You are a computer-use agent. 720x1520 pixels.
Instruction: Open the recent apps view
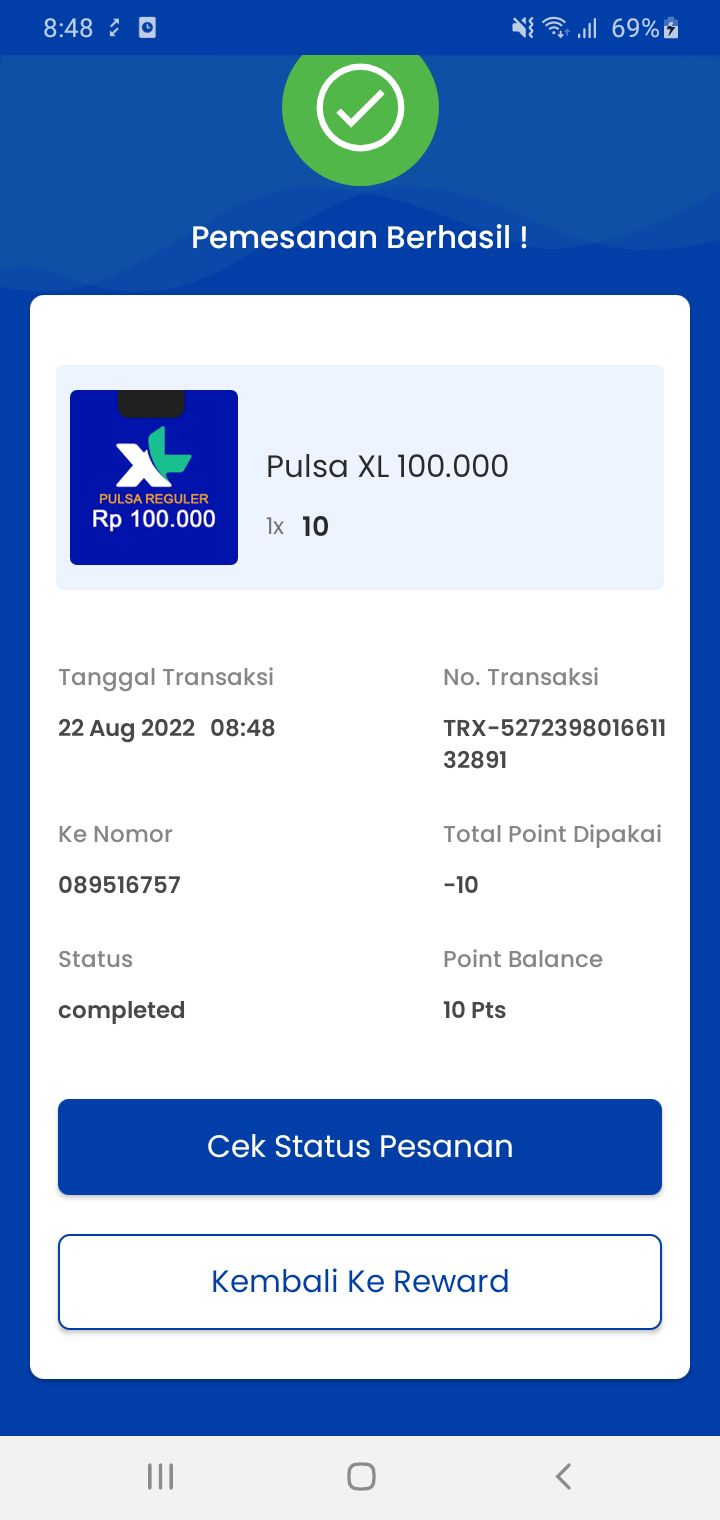[160, 1476]
